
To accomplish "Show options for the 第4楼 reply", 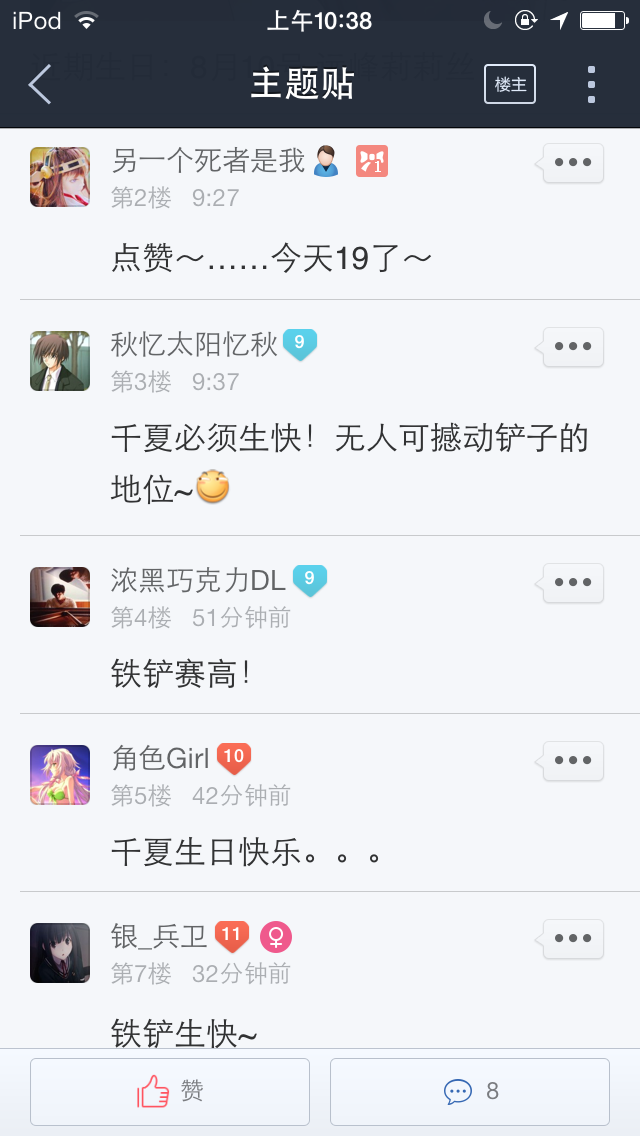I will pos(573,583).
